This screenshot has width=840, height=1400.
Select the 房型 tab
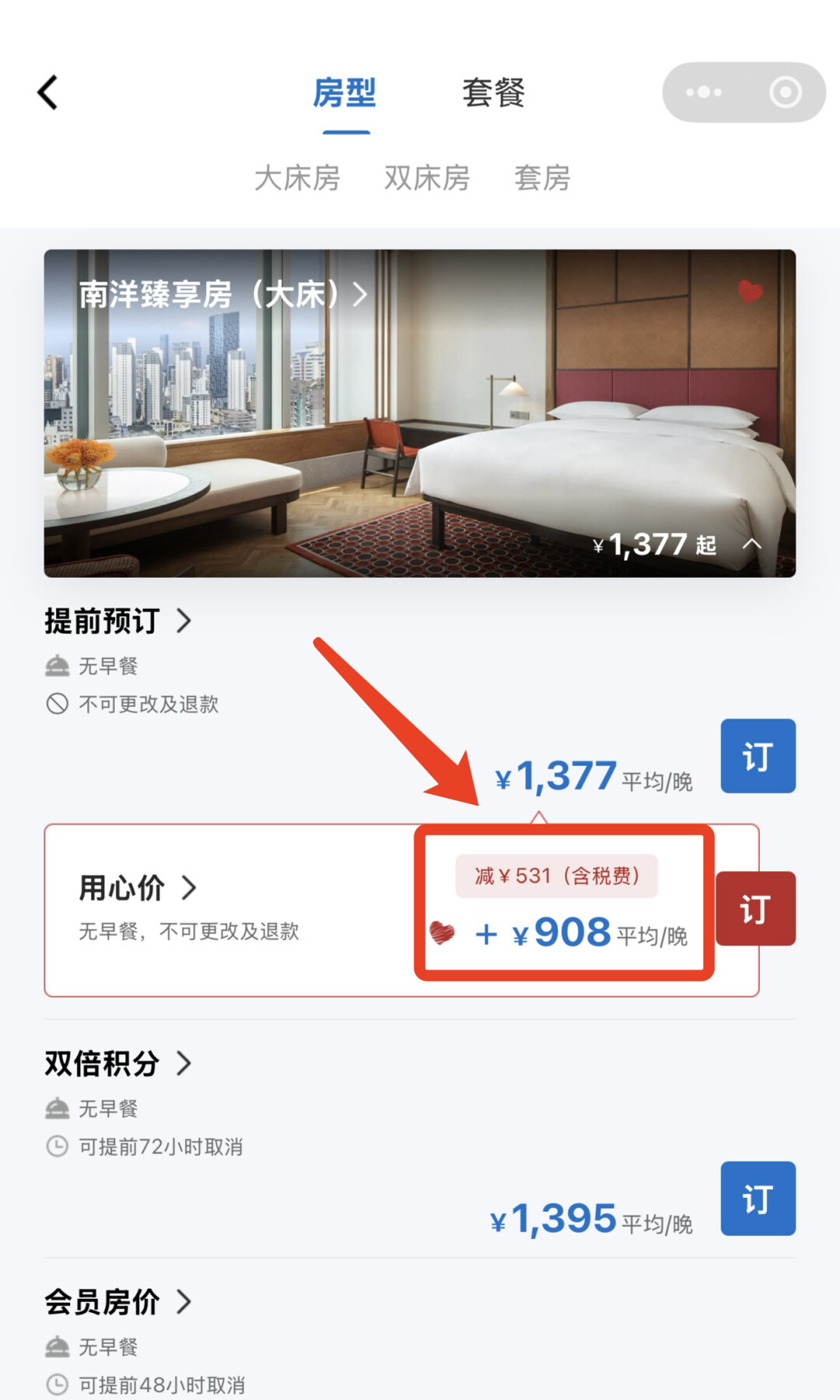point(345,93)
